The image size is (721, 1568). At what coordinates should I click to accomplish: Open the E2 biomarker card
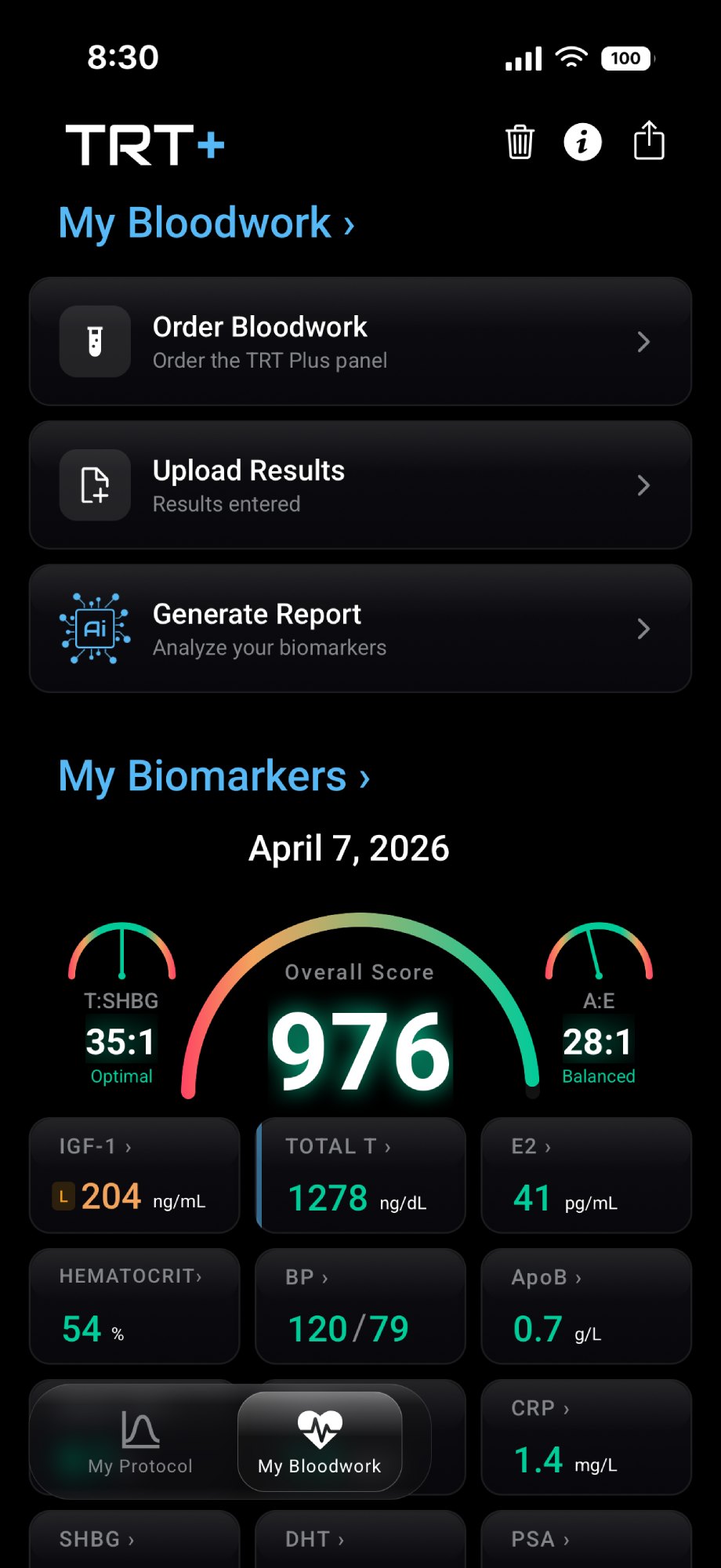pyautogui.click(x=586, y=1175)
